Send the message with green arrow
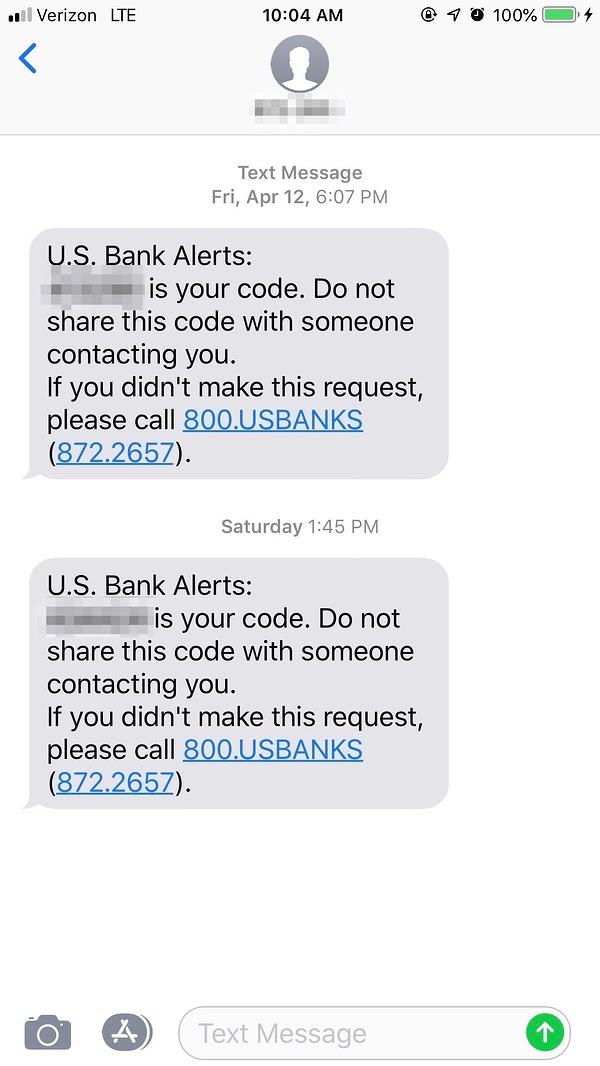This screenshot has height=1066, width=600. coord(545,1033)
